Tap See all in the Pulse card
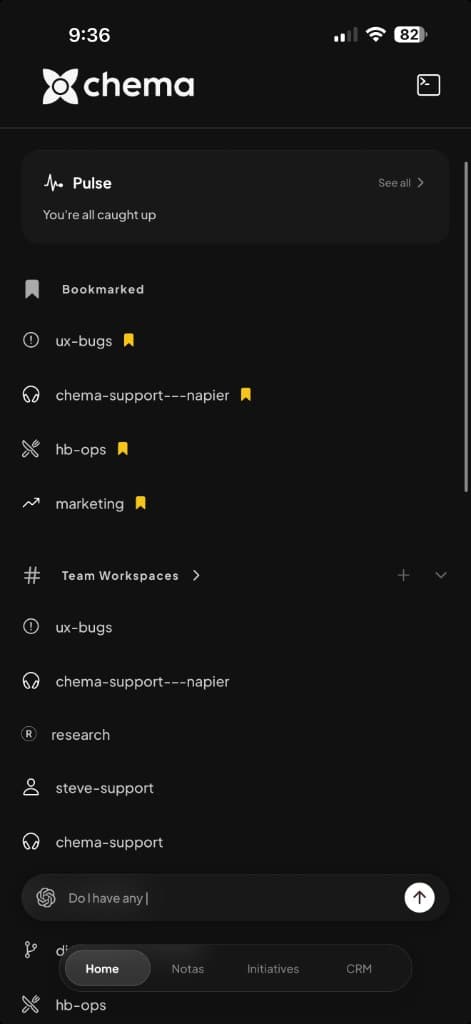The image size is (471, 1024). pyautogui.click(x=401, y=183)
